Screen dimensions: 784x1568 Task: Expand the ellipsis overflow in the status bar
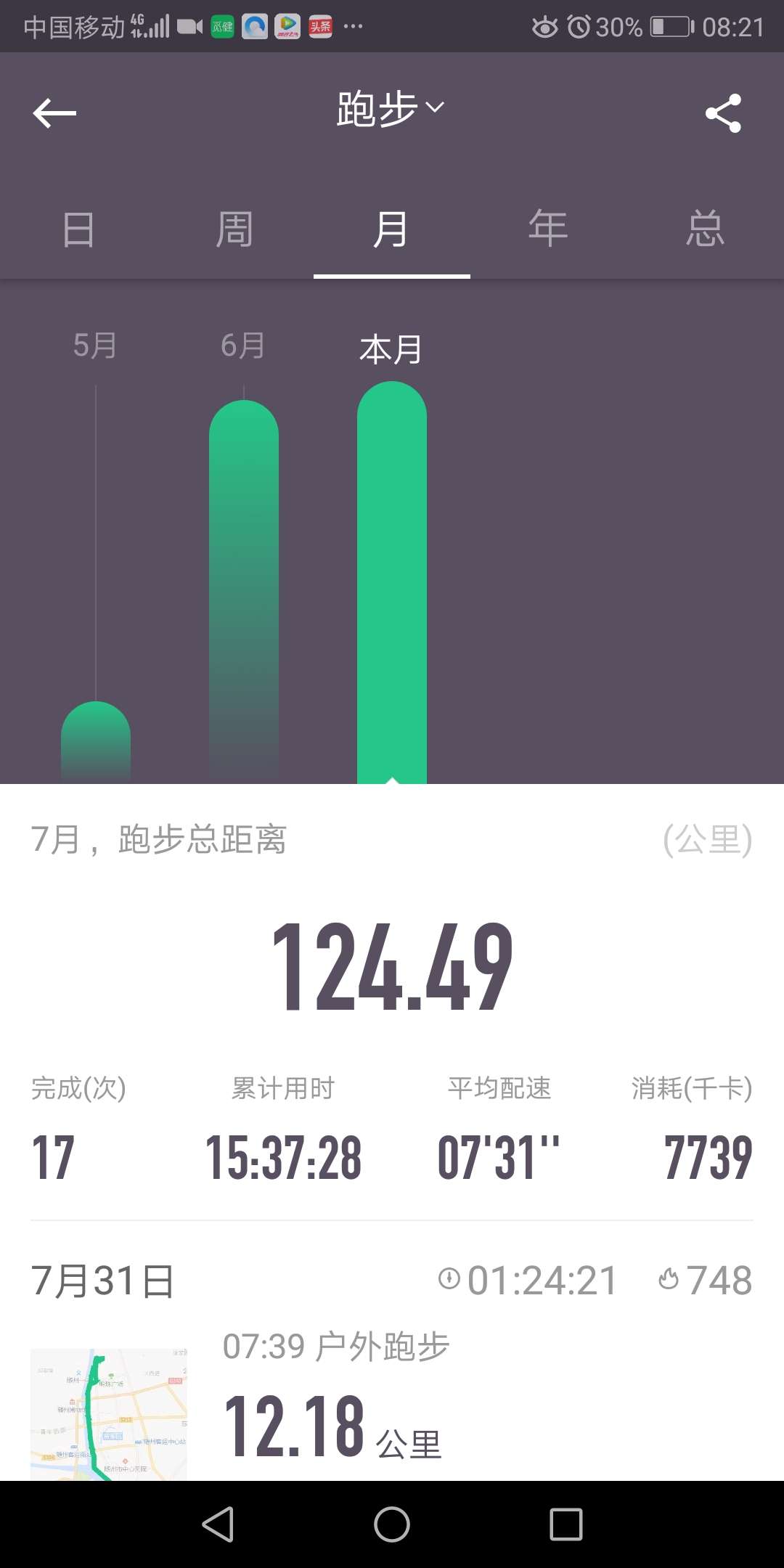354,26
